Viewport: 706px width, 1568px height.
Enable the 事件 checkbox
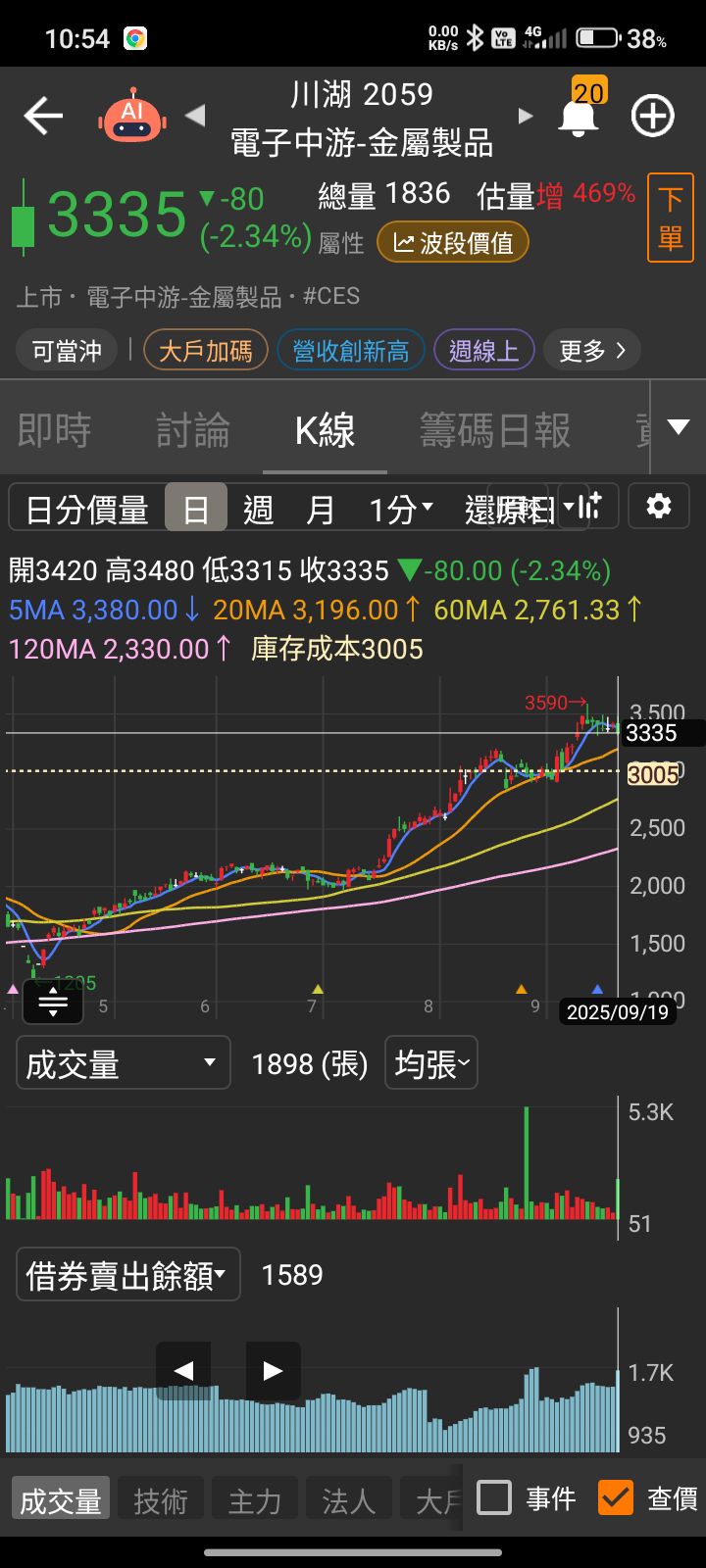point(494,1498)
